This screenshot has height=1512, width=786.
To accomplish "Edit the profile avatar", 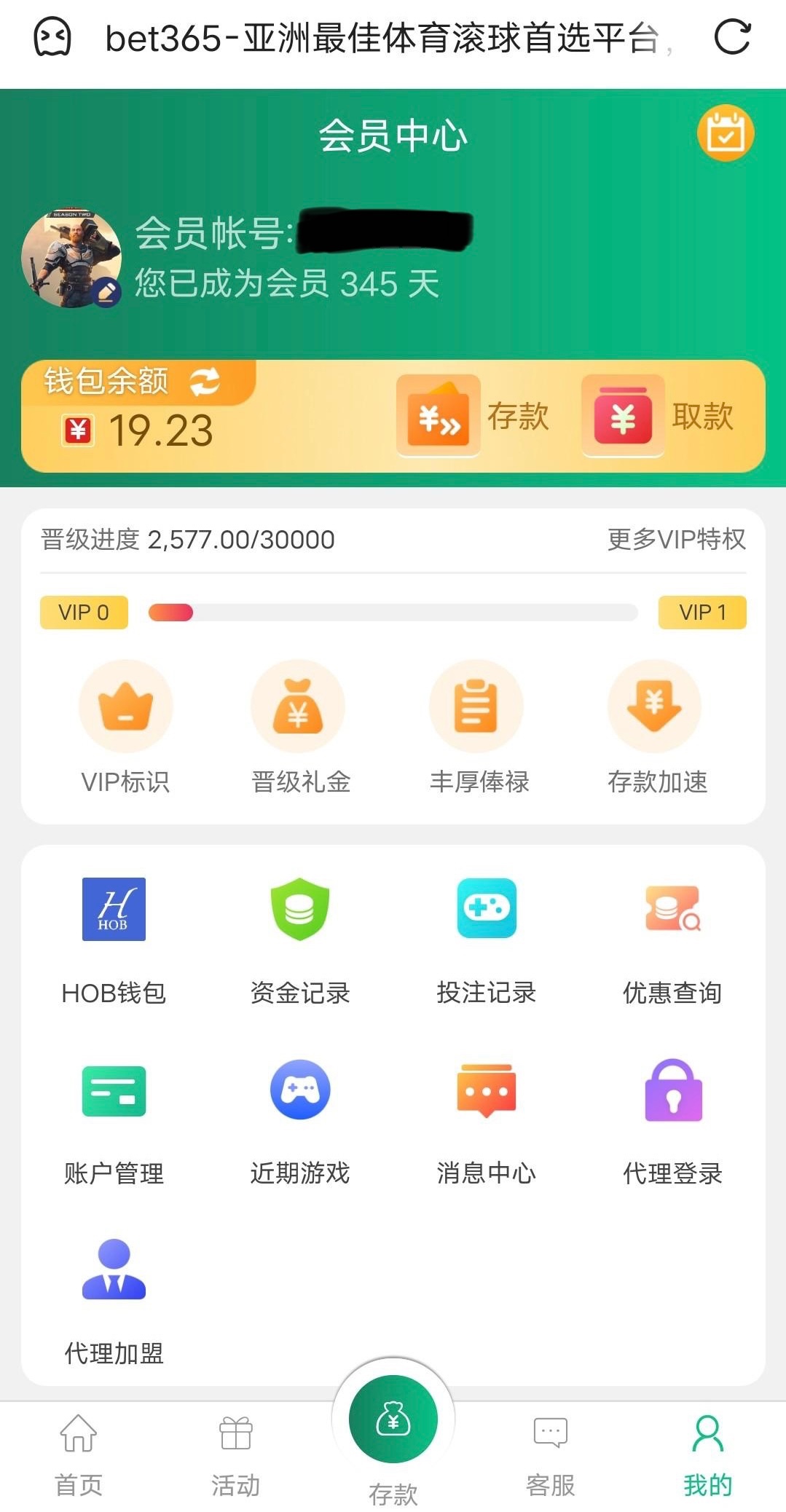I will pos(106,293).
